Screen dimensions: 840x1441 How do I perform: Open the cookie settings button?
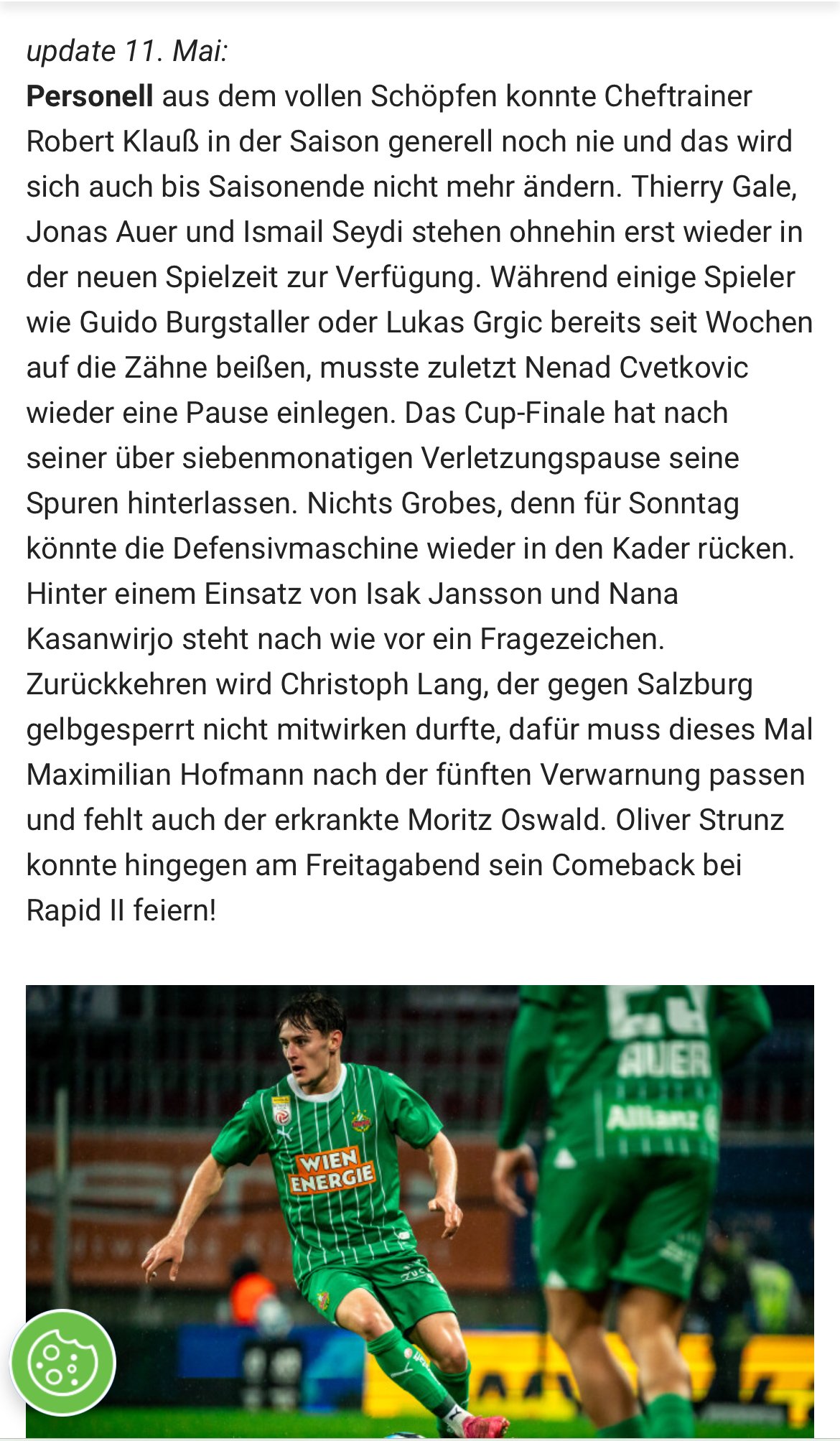point(62,1362)
